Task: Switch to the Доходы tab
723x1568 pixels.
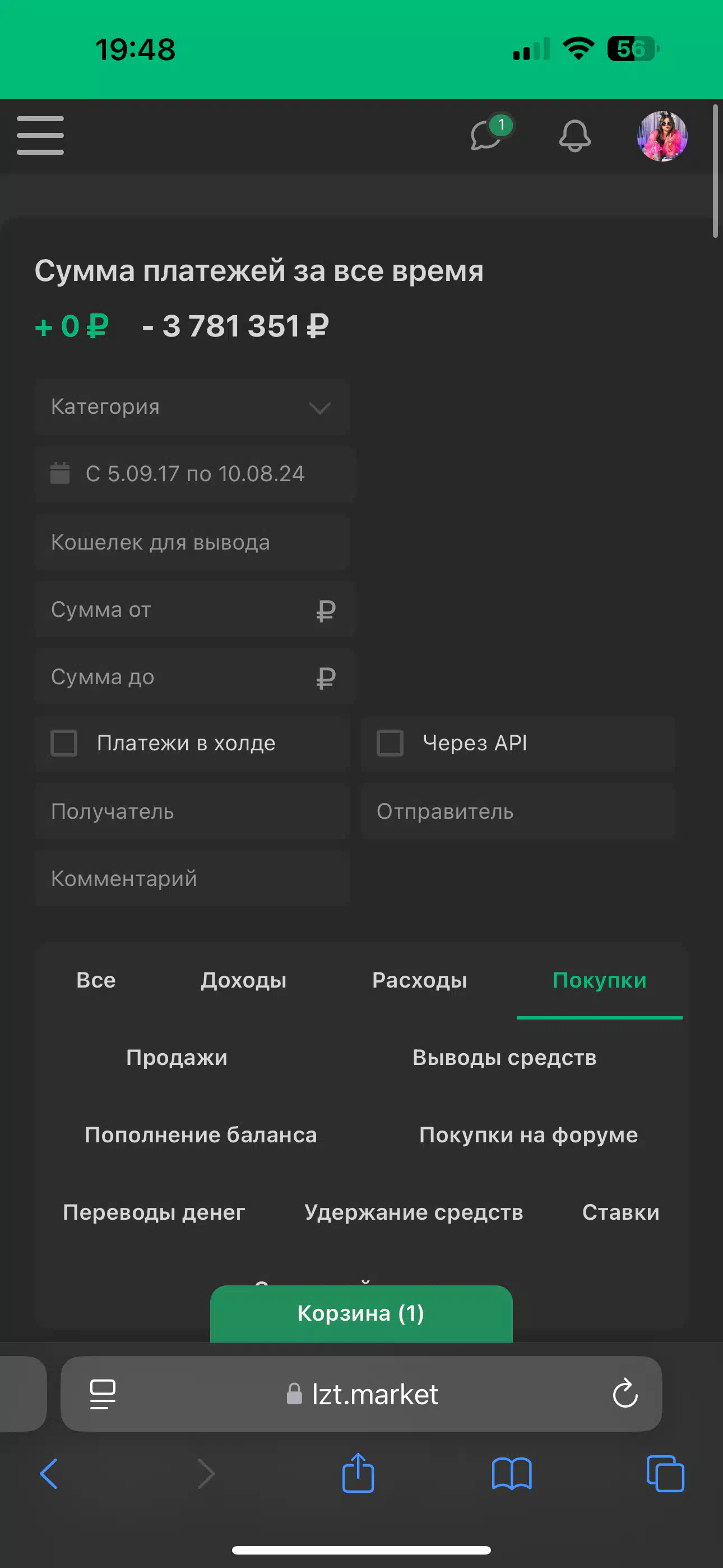Action: [x=243, y=980]
